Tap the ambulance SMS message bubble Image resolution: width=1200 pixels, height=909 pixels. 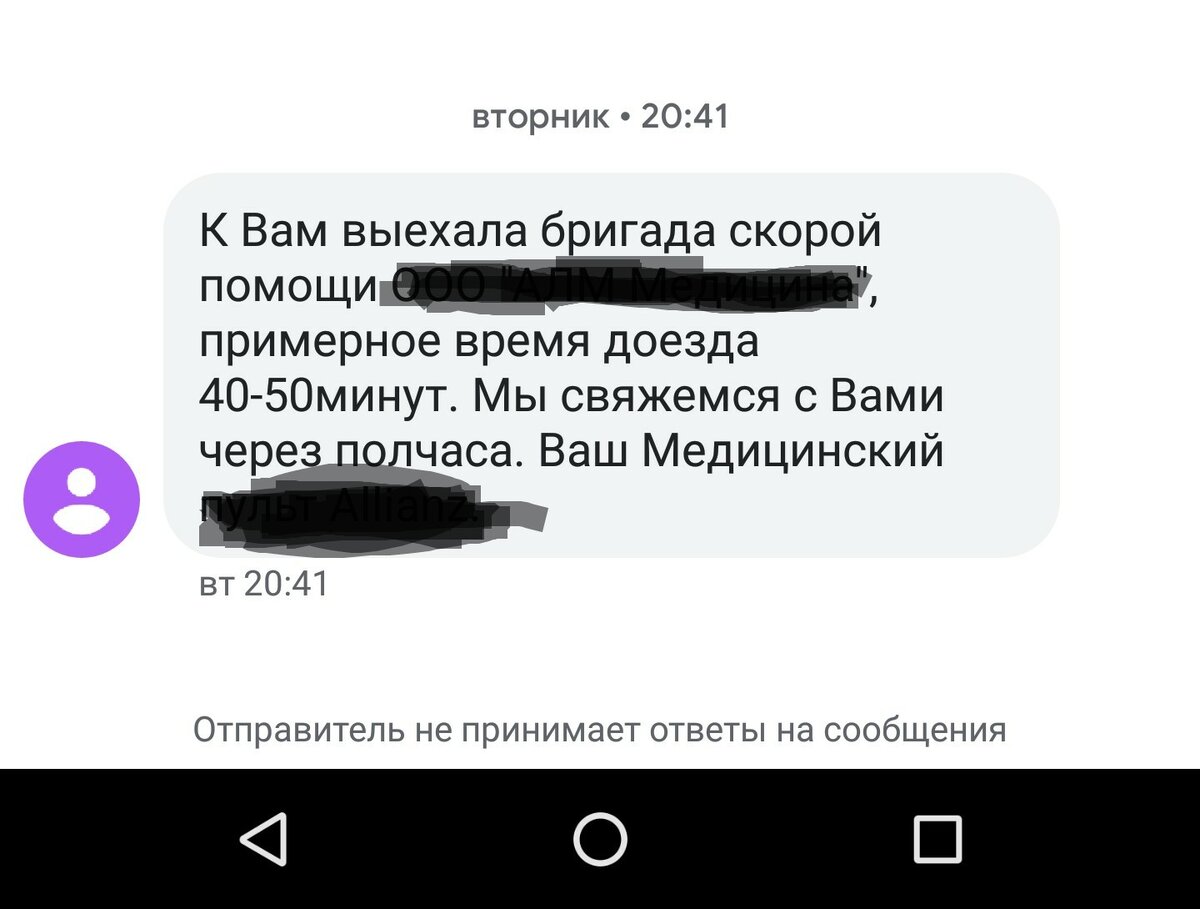(x=610, y=365)
